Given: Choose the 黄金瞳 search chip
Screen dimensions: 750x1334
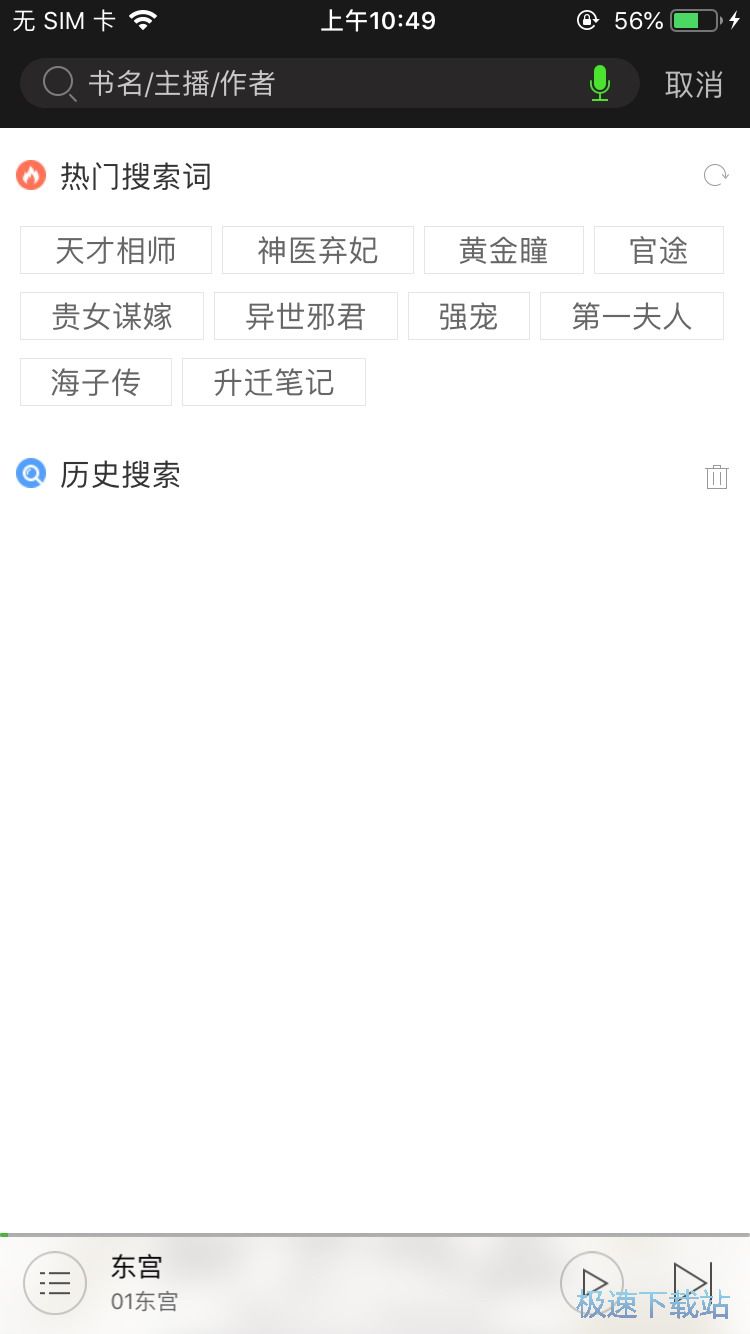Looking at the screenshot, I should (x=504, y=250).
